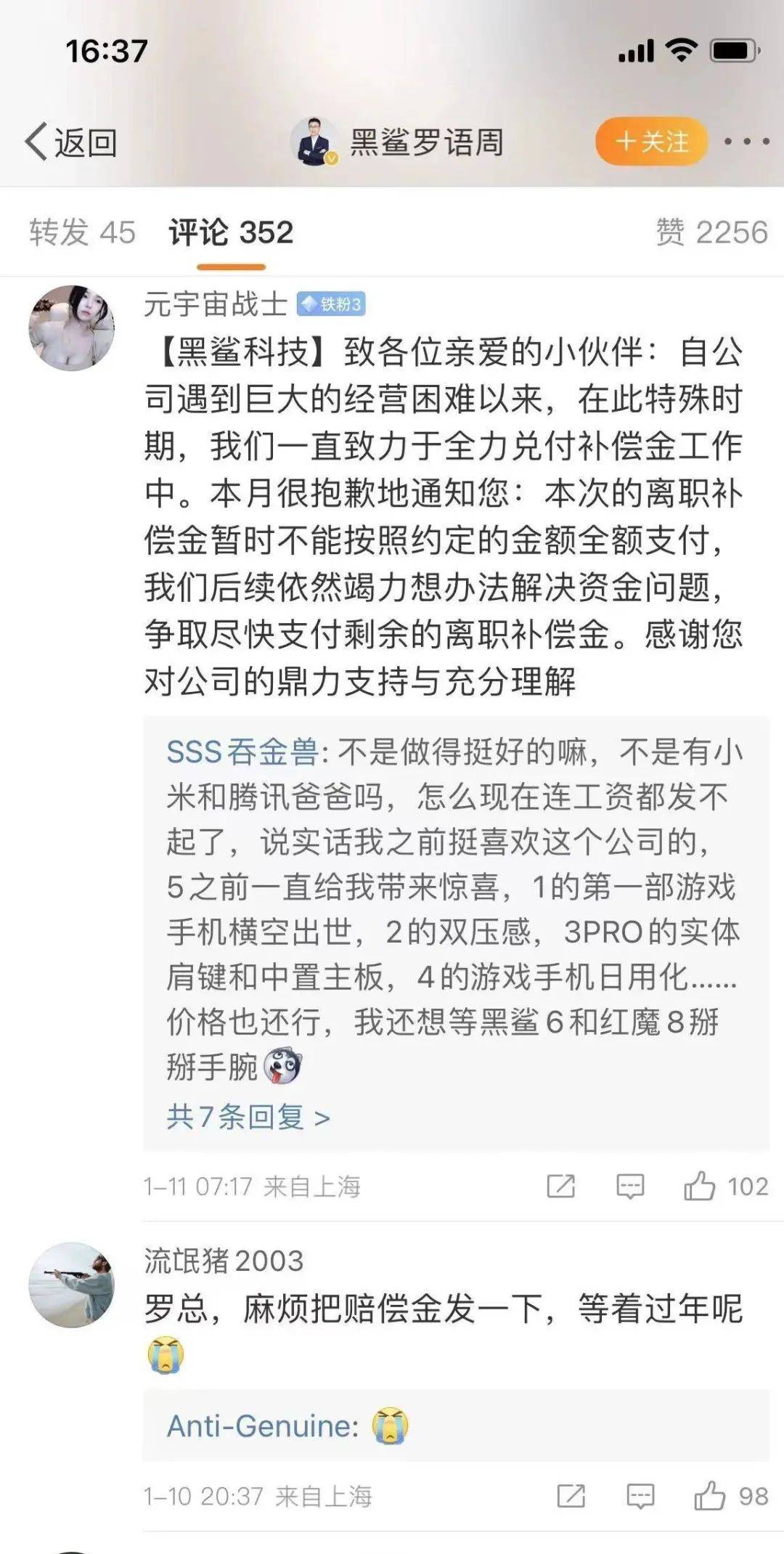Open 流氓猪2003's avatar
Viewport: 784px width, 1554px height.
click(71, 1285)
